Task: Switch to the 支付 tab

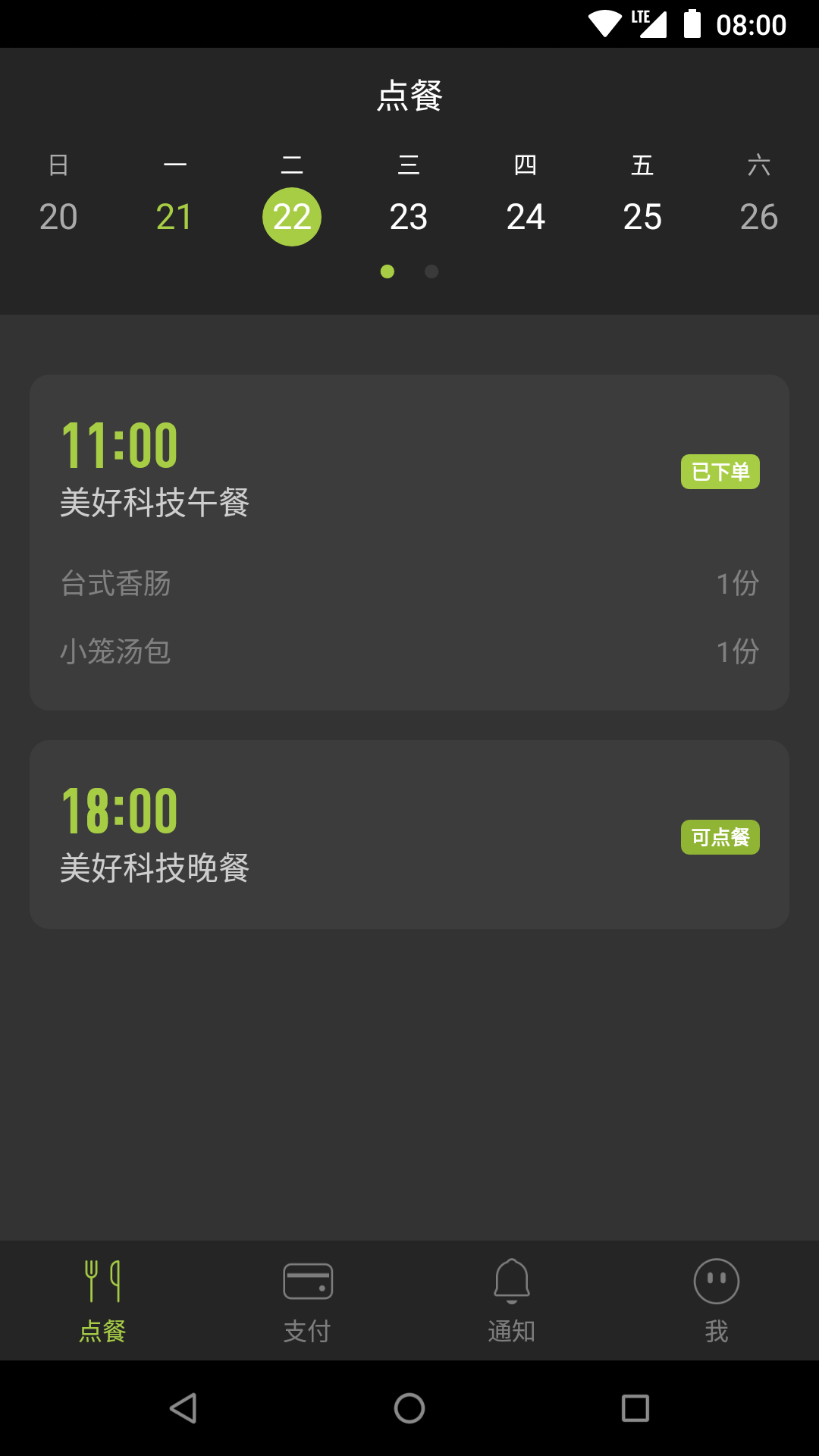Action: click(307, 1299)
